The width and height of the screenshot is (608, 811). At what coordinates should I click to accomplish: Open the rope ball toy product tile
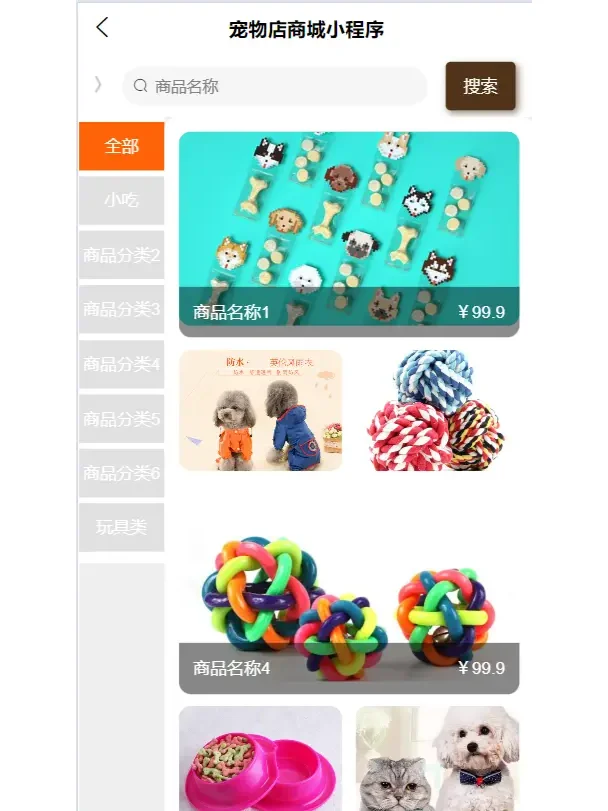pyautogui.click(x=436, y=410)
